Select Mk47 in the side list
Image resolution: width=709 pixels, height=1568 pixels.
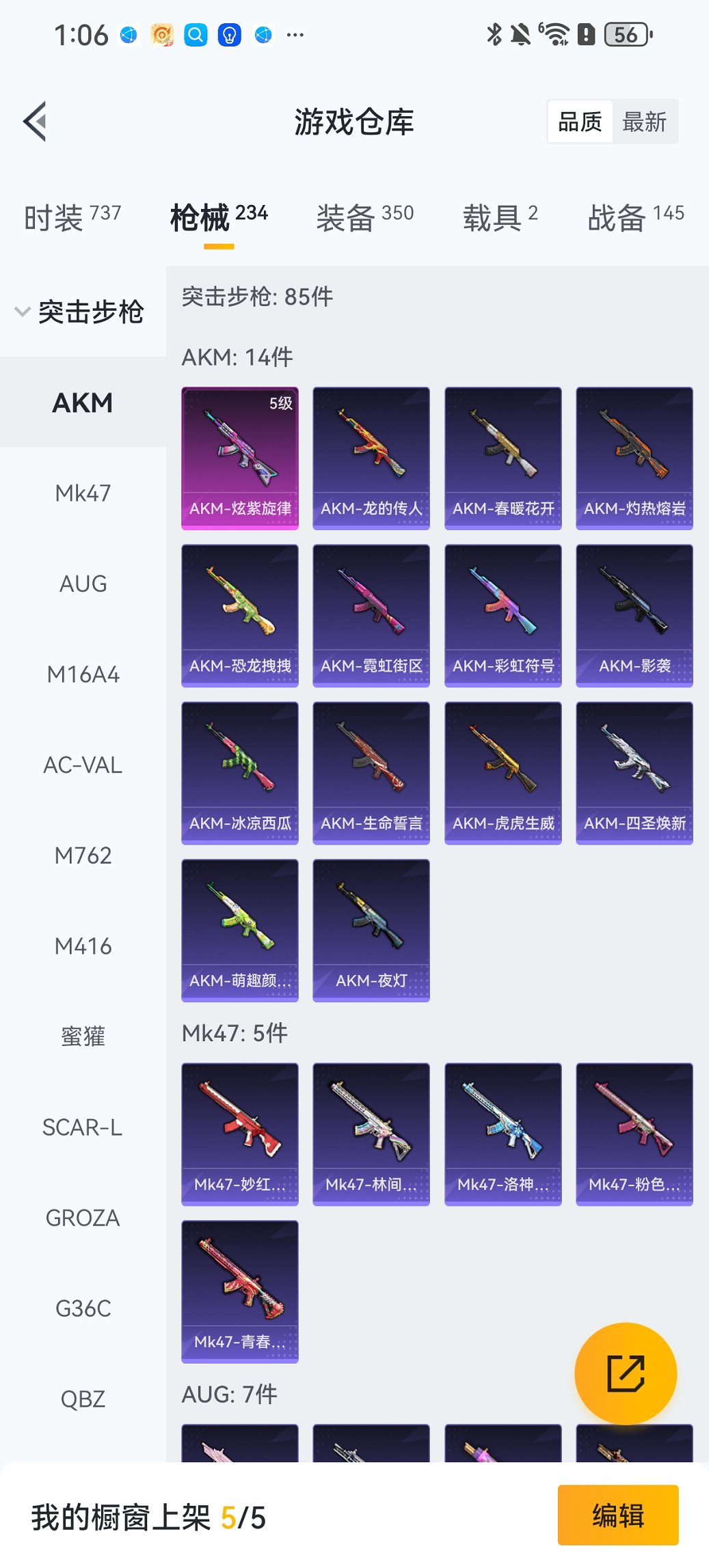[x=83, y=493]
